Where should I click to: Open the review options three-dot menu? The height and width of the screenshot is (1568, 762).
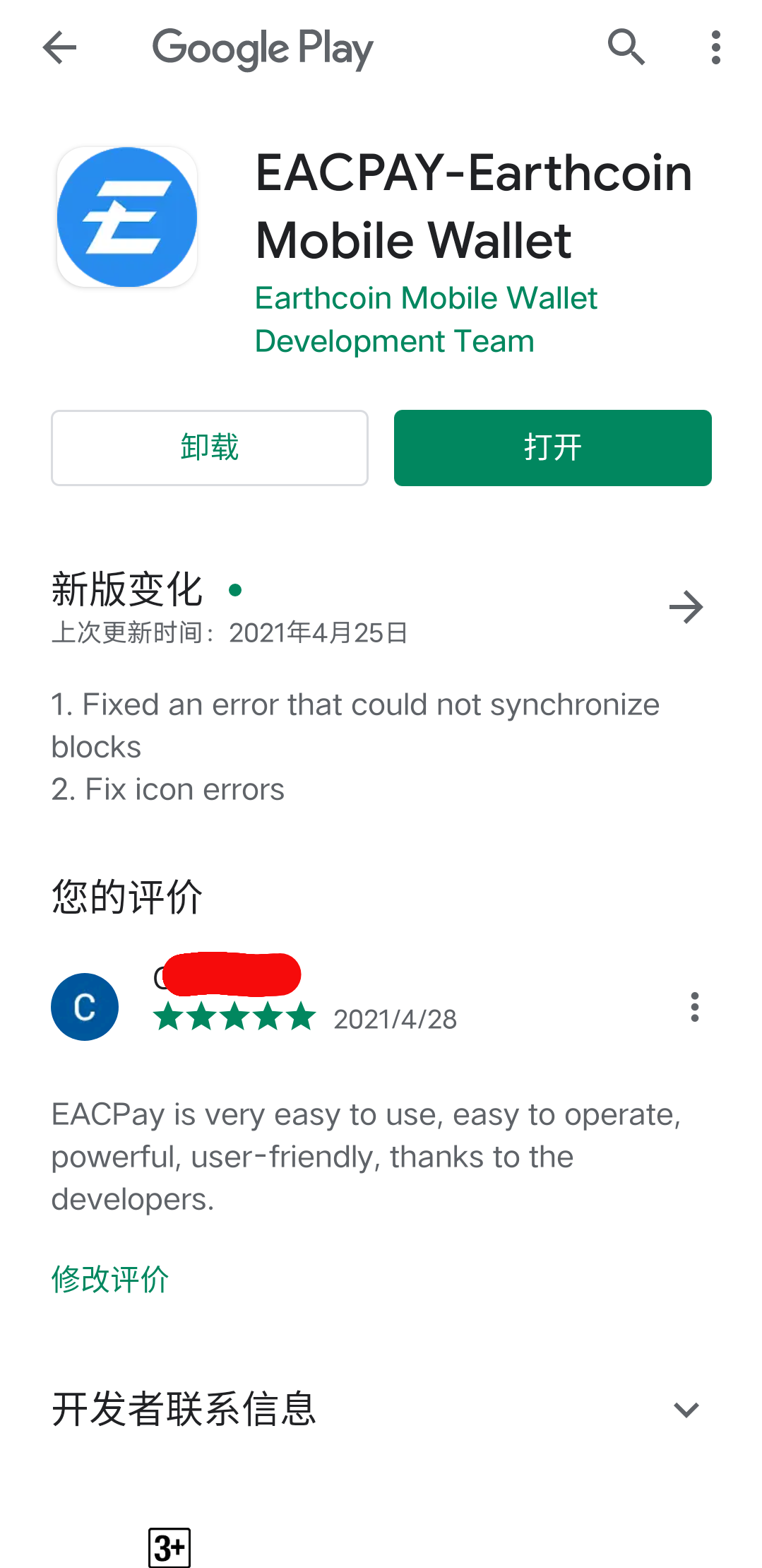[694, 1007]
